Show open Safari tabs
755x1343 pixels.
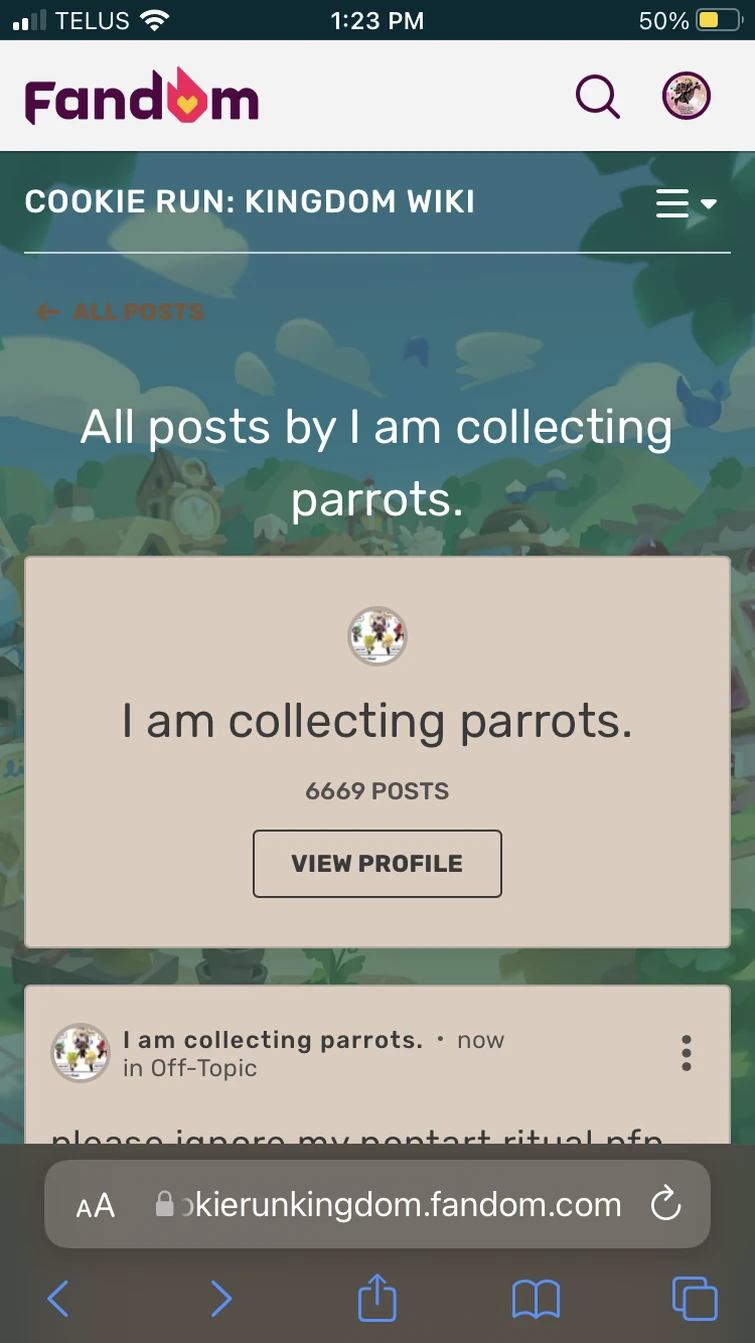[694, 1299]
